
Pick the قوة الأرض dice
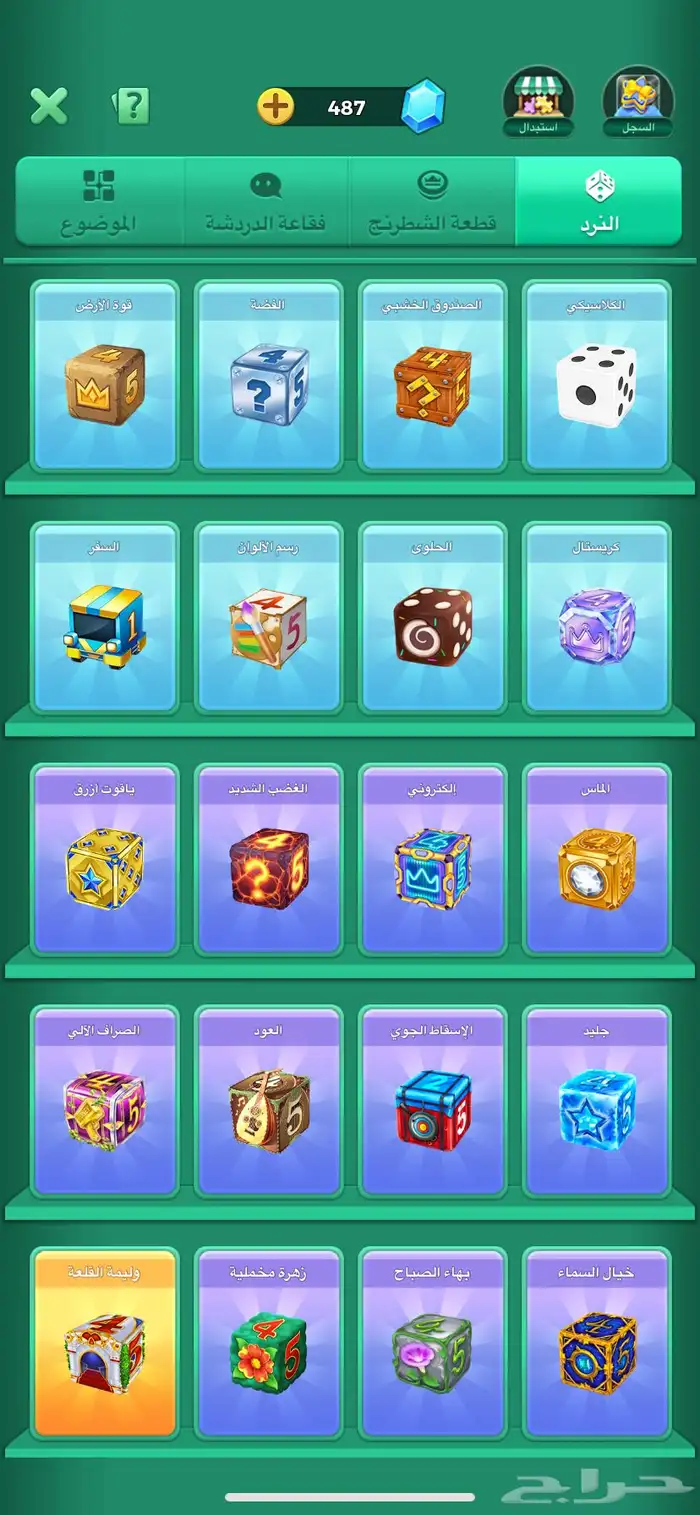tap(104, 376)
